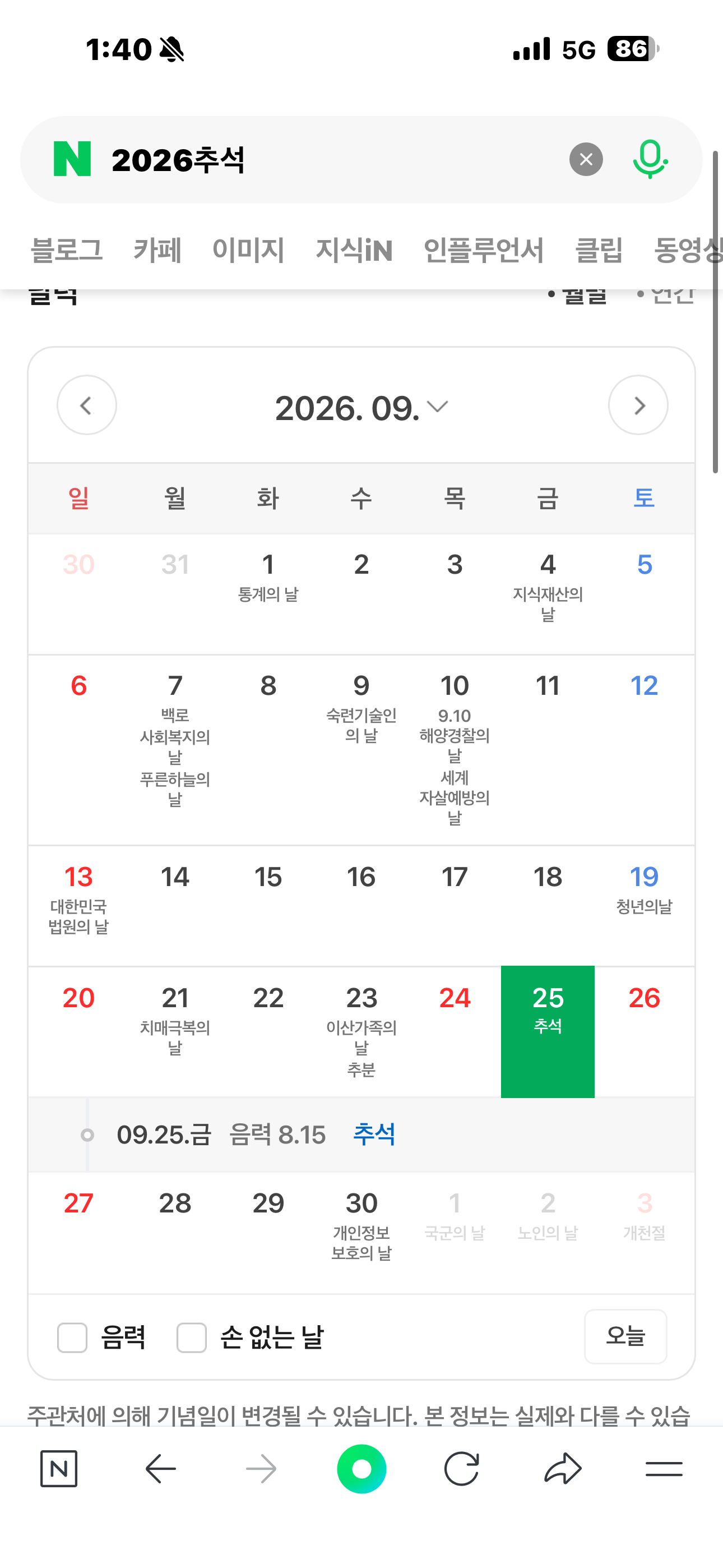Switch to the 이미지 tab

248,250
